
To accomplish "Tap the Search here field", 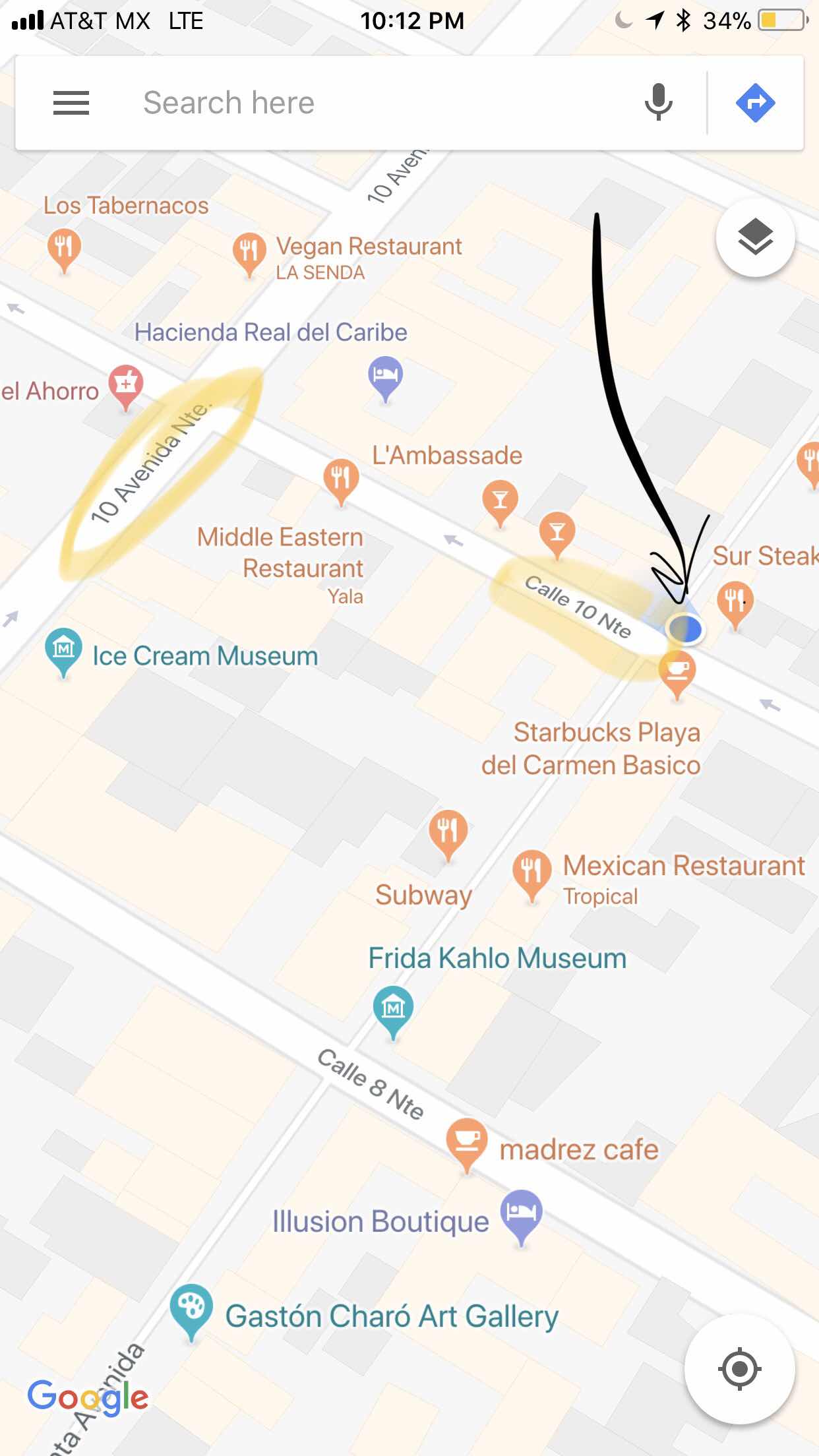I will [x=369, y=103].
